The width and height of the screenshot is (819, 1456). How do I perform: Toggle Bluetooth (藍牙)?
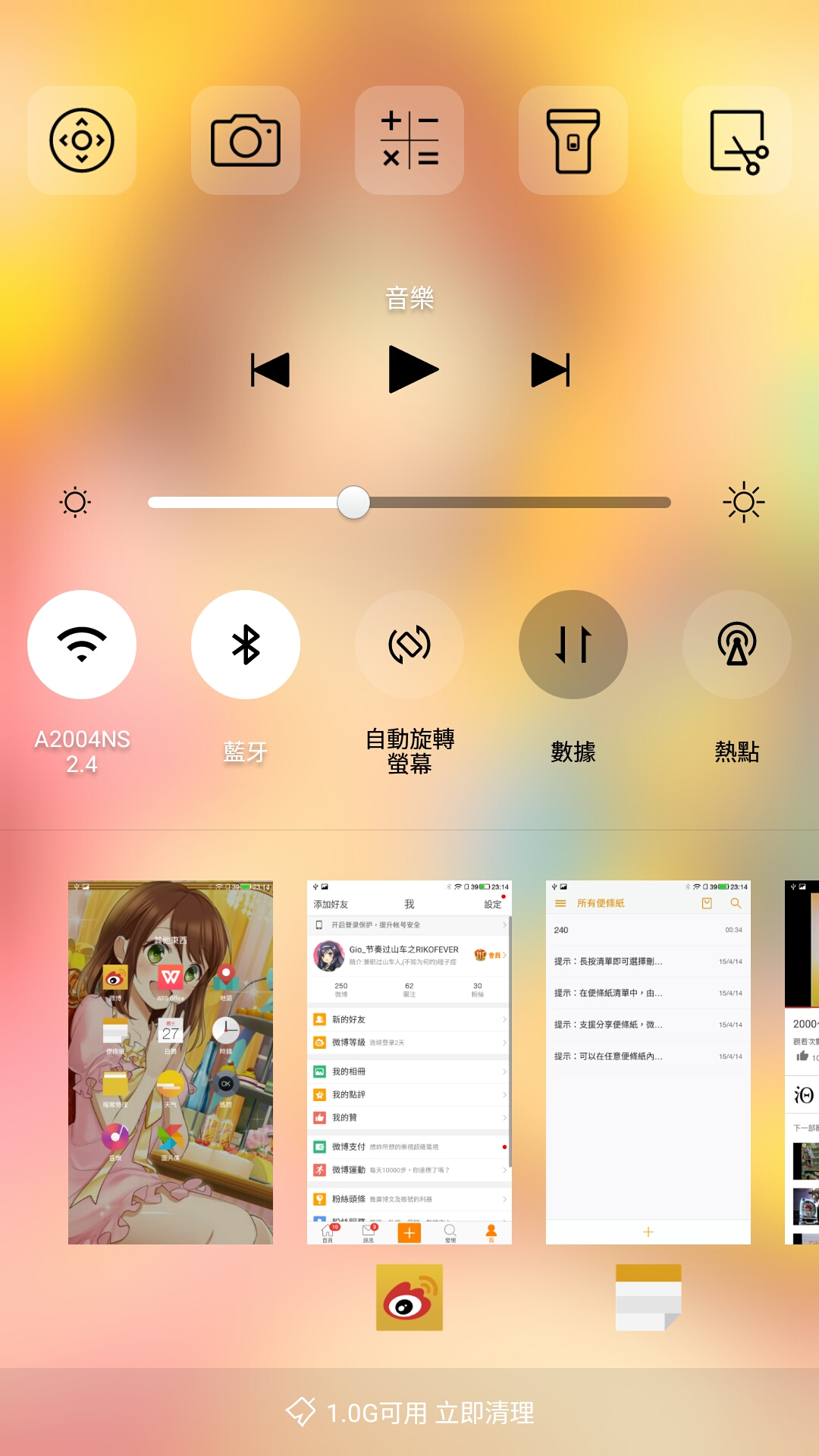coord(246,645)
